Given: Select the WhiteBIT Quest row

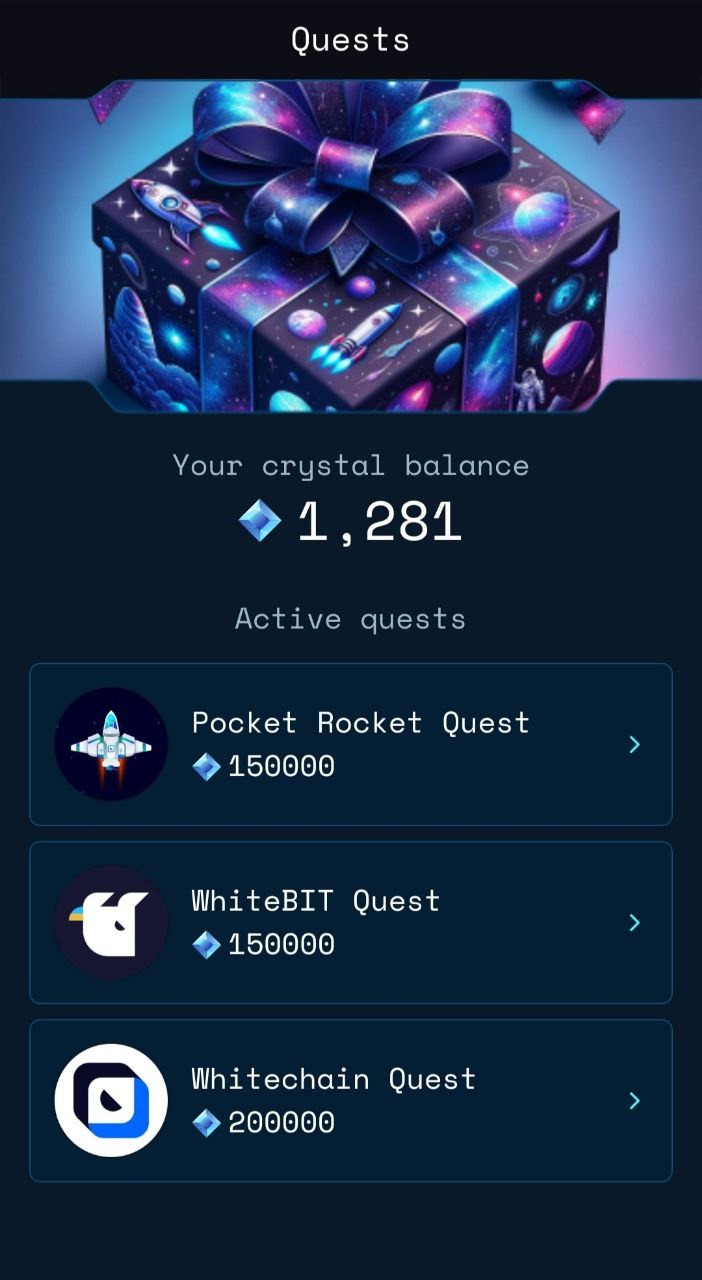Looking at the screenshot, I should 350,922.
